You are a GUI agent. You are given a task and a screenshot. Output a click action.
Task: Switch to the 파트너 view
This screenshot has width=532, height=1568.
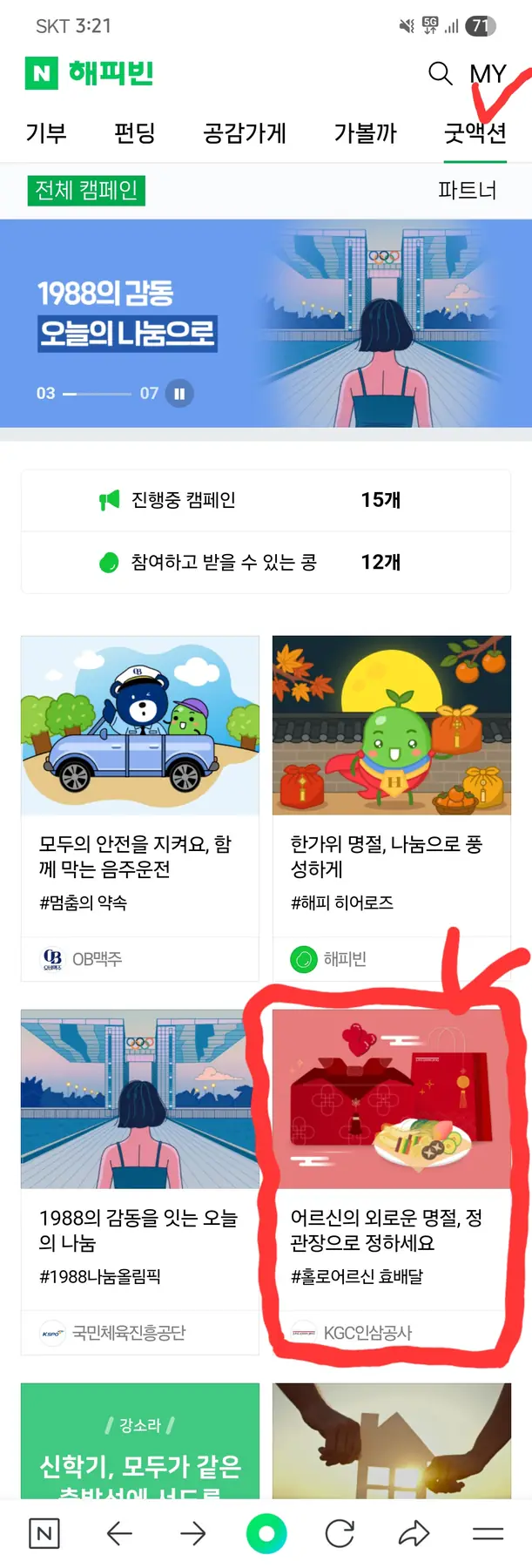(467, 190)
